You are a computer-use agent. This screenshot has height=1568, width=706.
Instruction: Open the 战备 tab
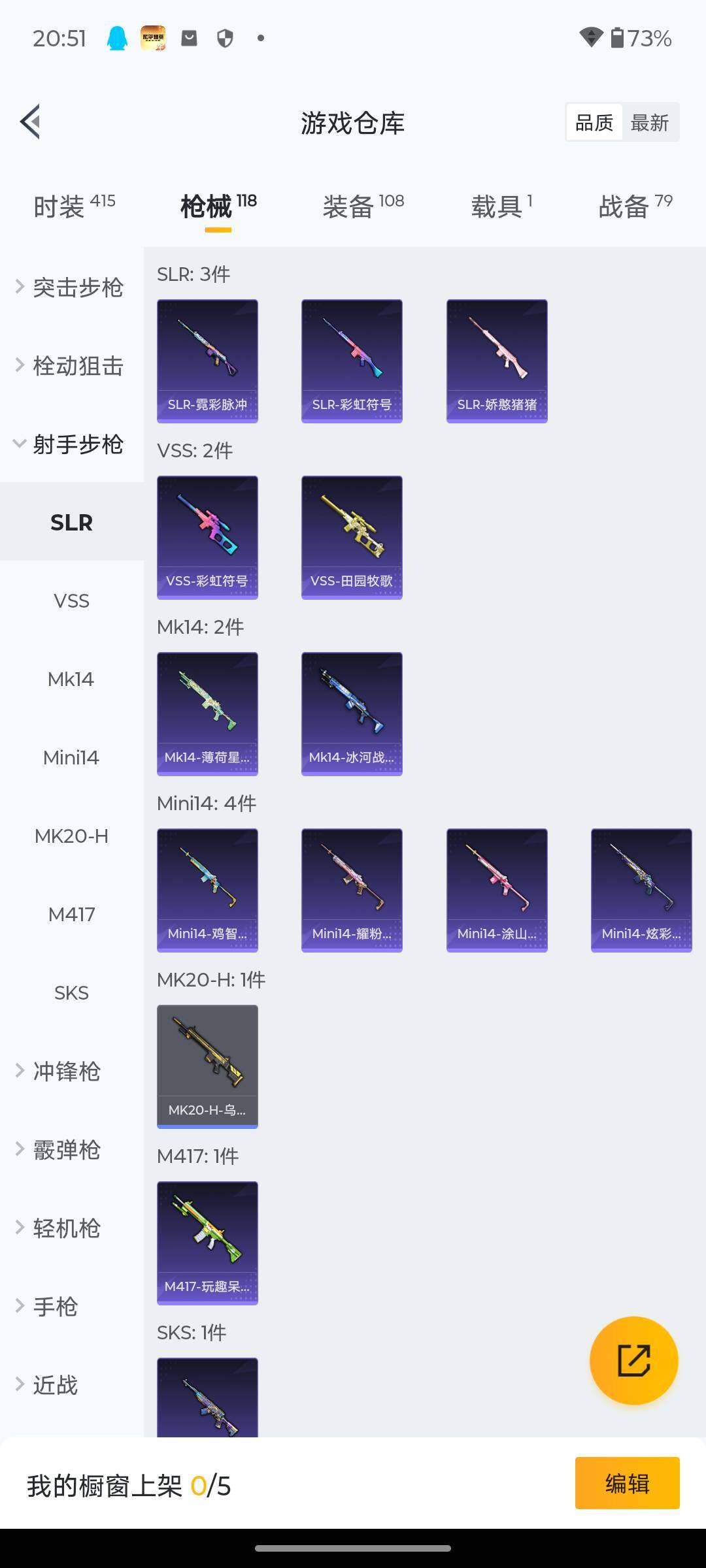[635, 206]
